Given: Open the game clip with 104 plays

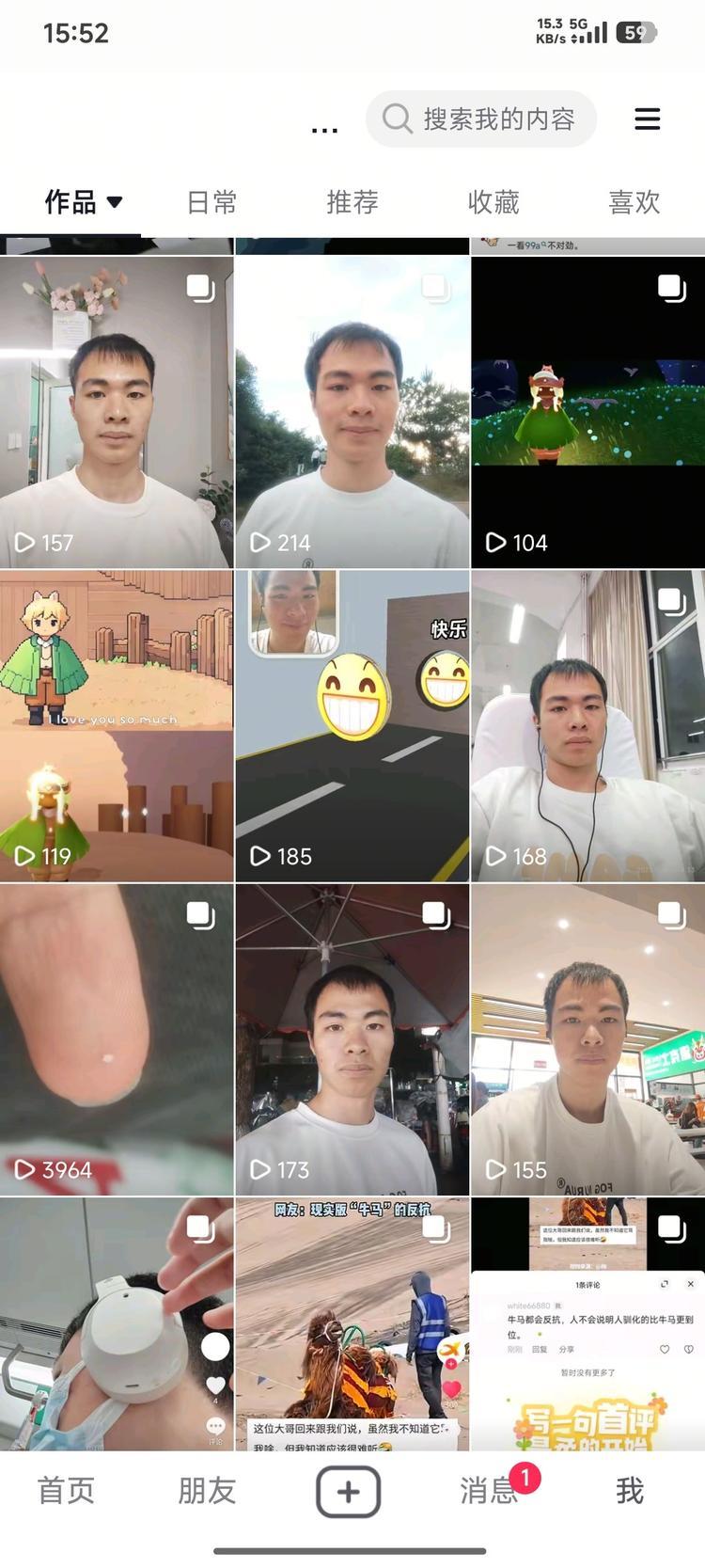Looking at the screenshot, I should pos(587,412).
